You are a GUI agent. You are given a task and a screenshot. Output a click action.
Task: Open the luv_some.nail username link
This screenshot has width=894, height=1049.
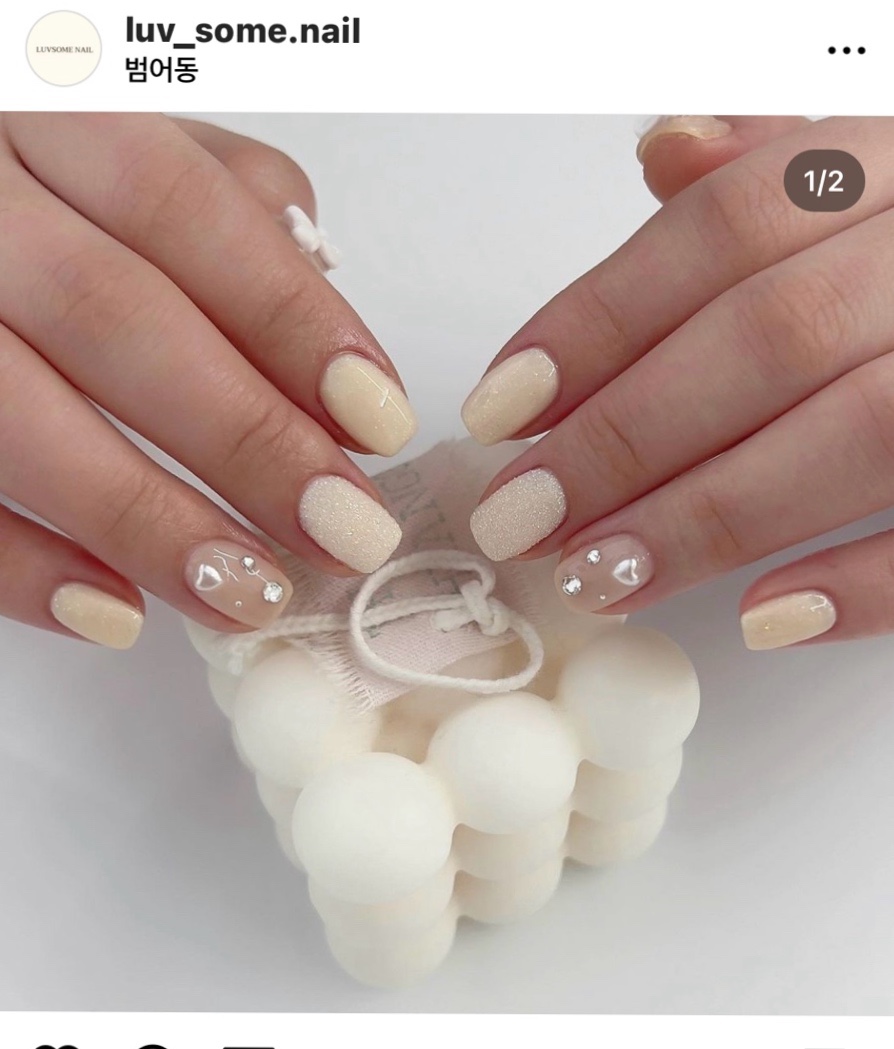(x=242, y=31)
